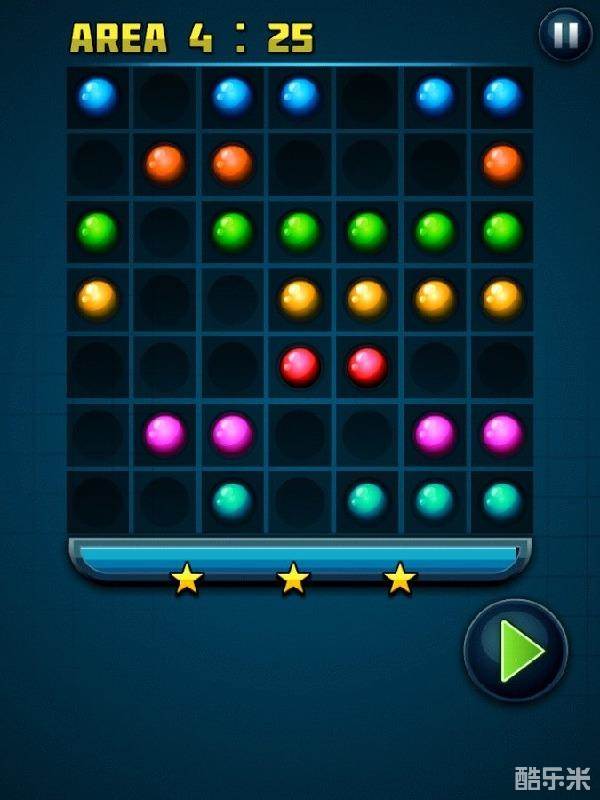The image size is (600, 800).
Task: Tap the green play arrow button
Action: [x=516, y=651]
